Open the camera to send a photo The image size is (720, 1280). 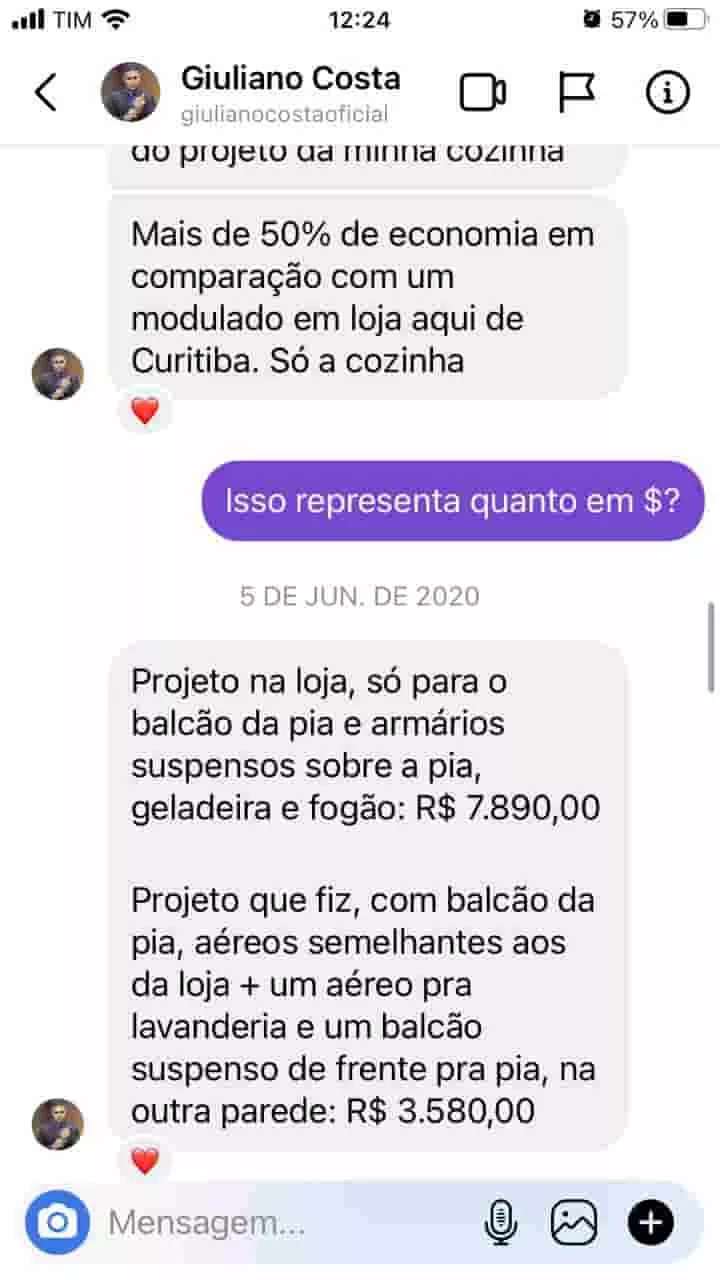click(x=57, y=1222)
